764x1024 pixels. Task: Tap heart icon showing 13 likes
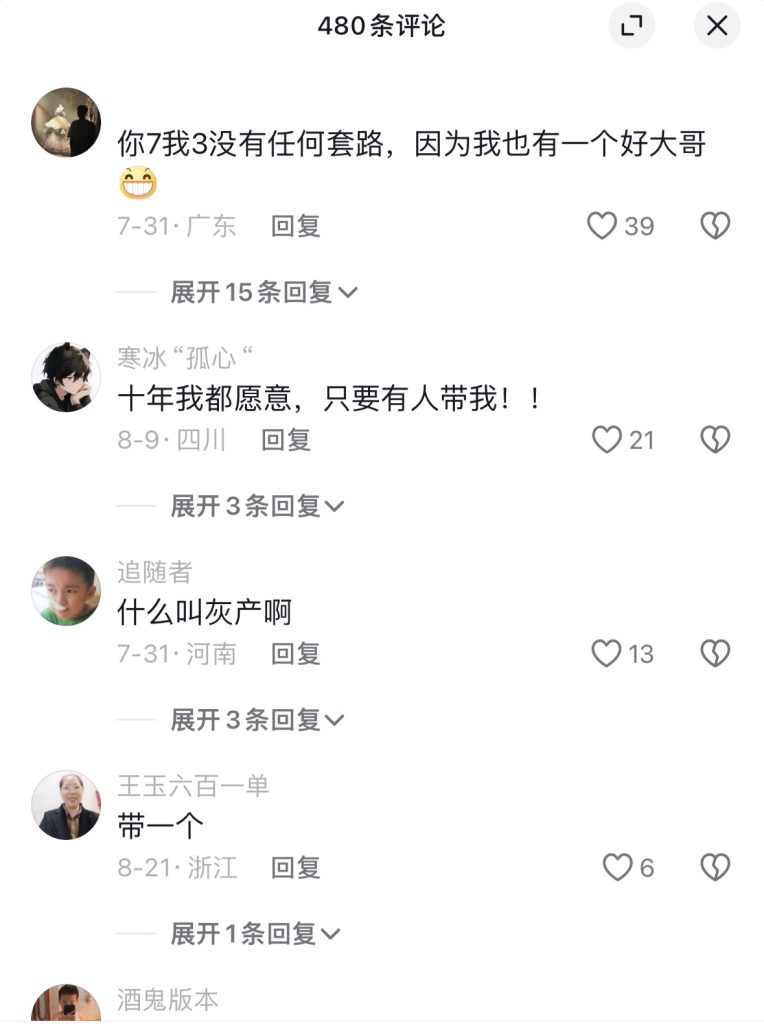point(606,653)
